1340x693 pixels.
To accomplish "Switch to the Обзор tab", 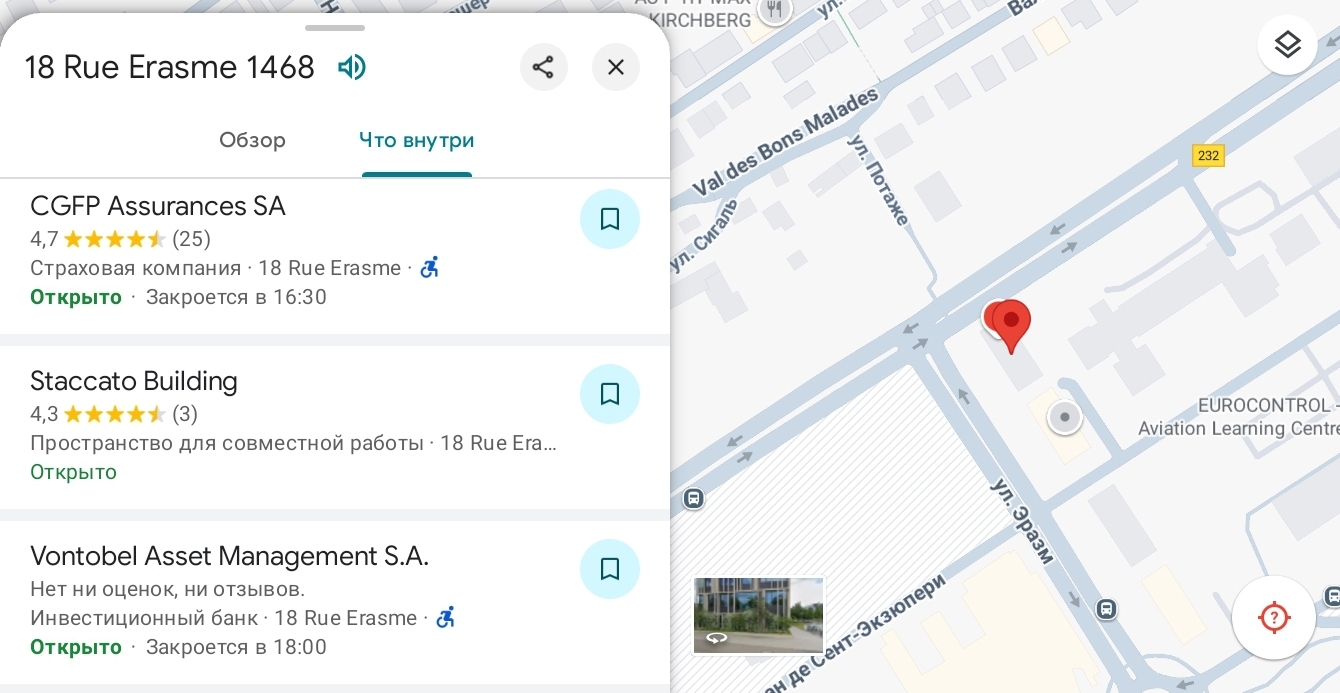I will [252, 140].
